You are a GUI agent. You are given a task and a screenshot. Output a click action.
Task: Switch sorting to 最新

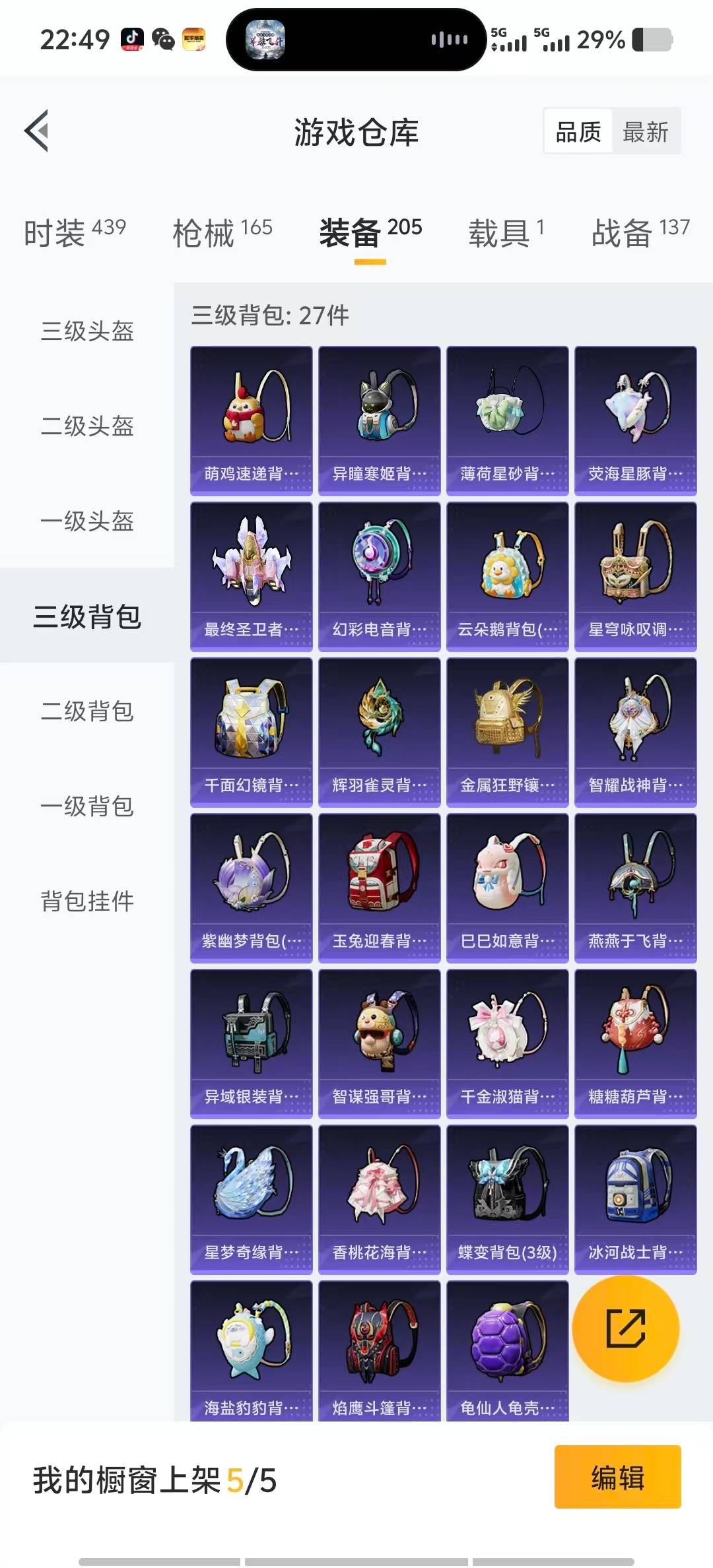click(645, 131)
